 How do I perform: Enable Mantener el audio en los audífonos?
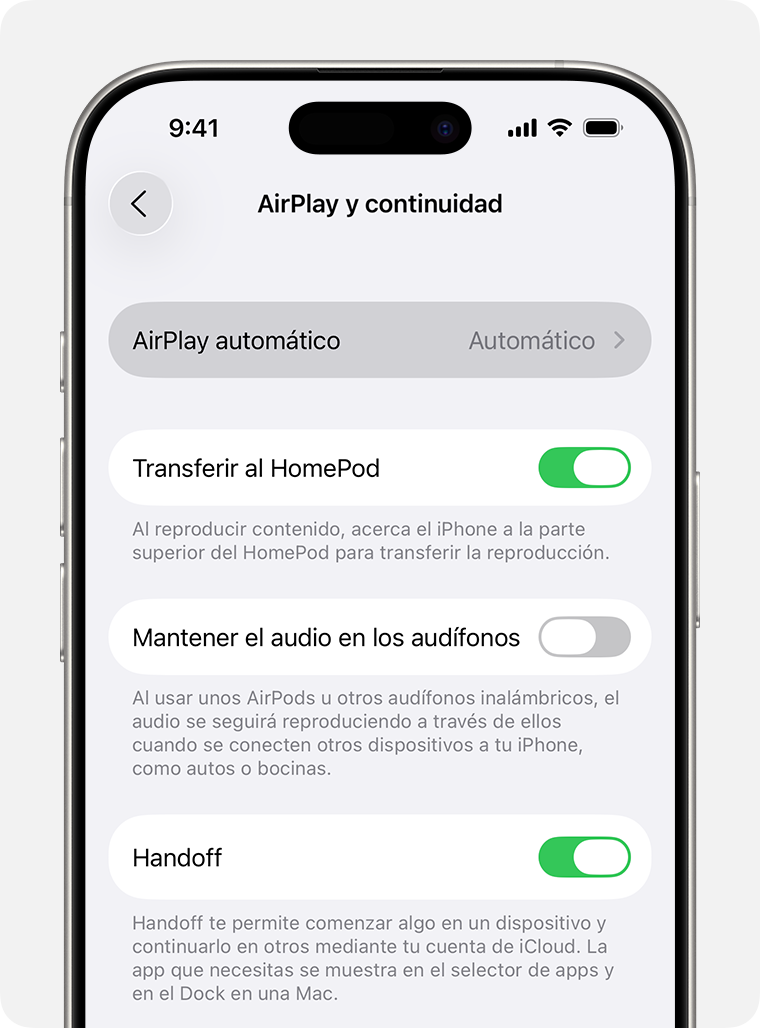click(x=584, y=637)
